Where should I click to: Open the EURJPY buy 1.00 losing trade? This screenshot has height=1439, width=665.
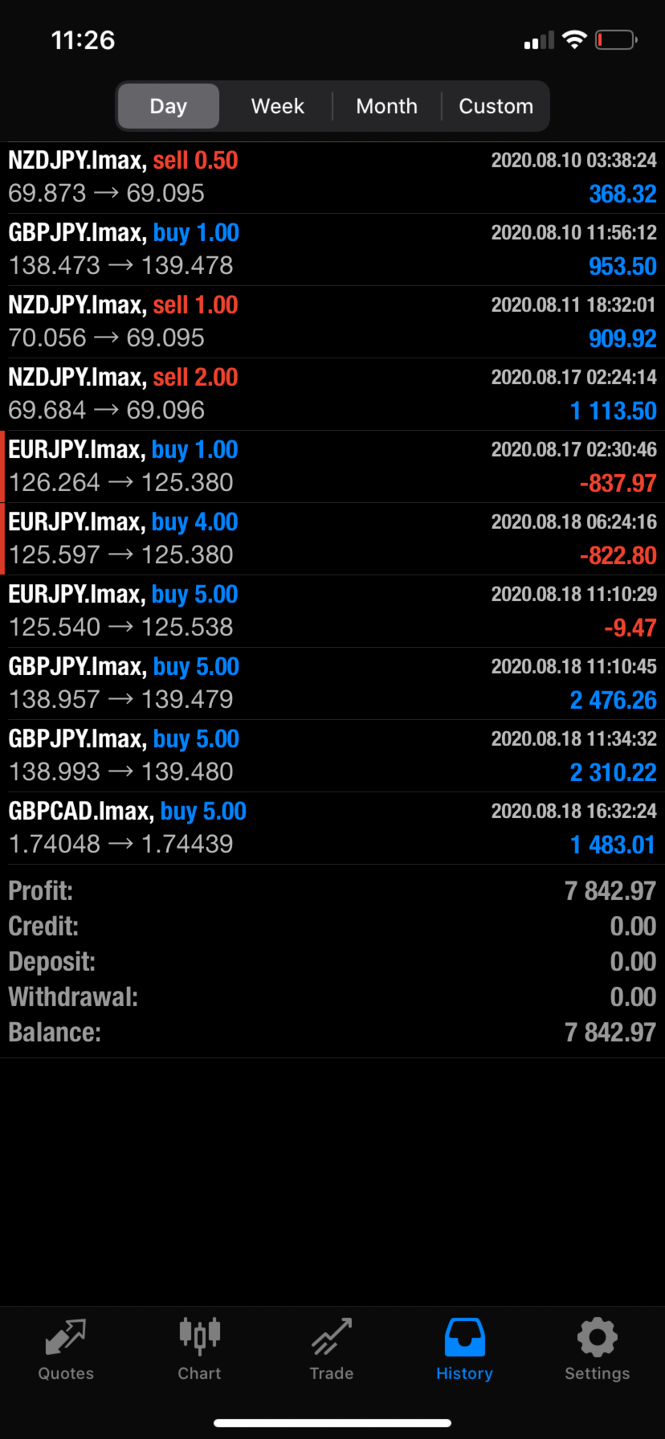[x=332, y=466]
